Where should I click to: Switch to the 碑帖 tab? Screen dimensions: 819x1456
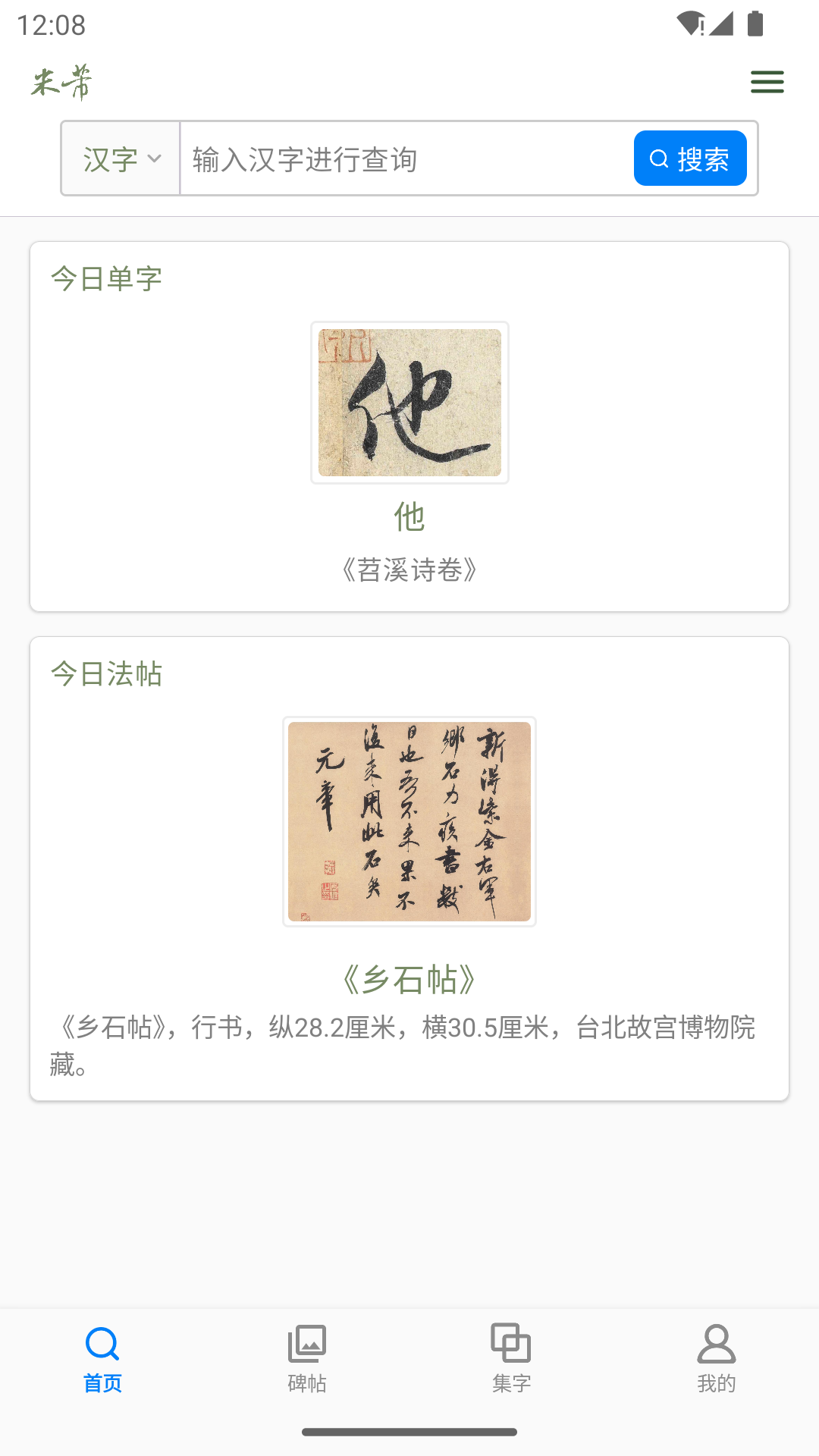pos(307,1357)
